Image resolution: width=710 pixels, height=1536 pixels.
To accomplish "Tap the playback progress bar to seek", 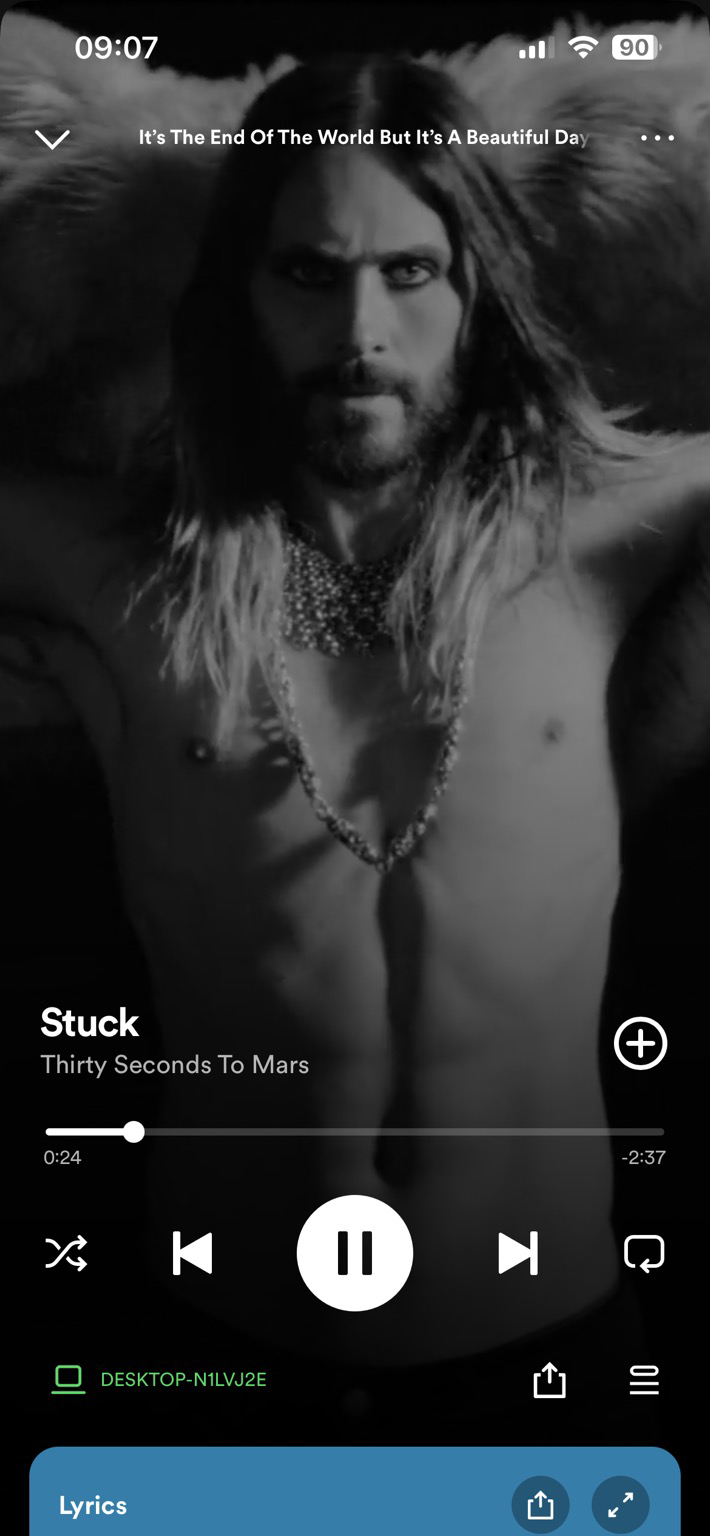I will click(355, 1132).
